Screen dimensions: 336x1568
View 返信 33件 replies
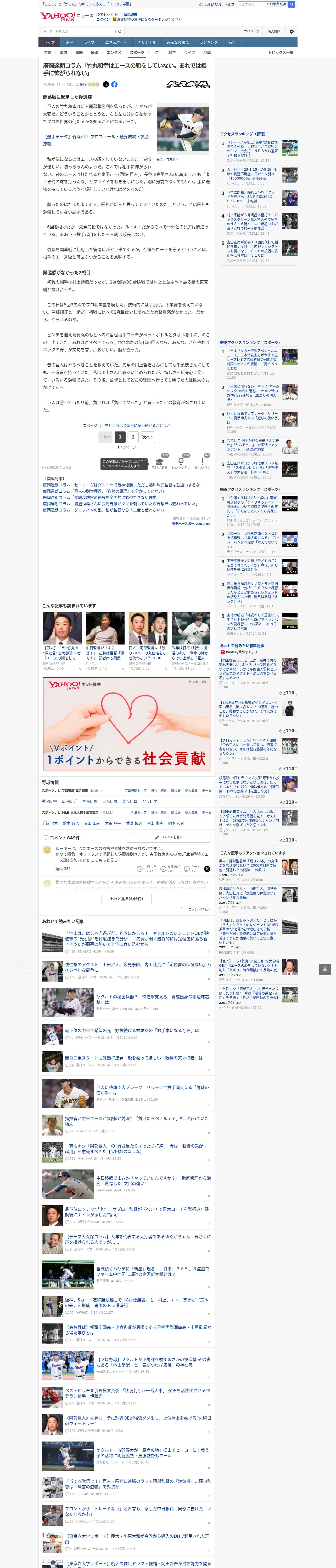pos(63,869)
